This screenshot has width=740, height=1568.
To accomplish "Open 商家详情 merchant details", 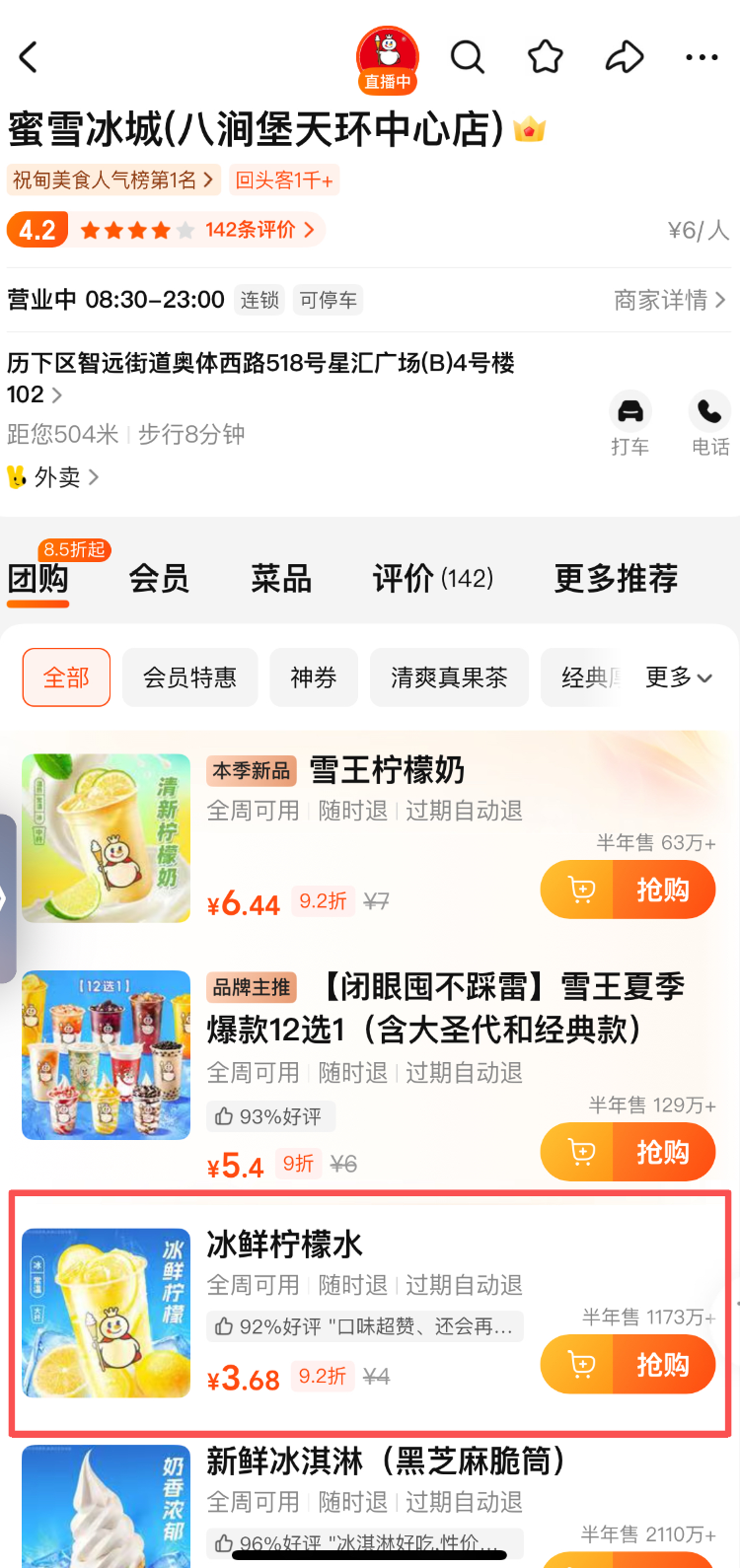I will [670, 300].
